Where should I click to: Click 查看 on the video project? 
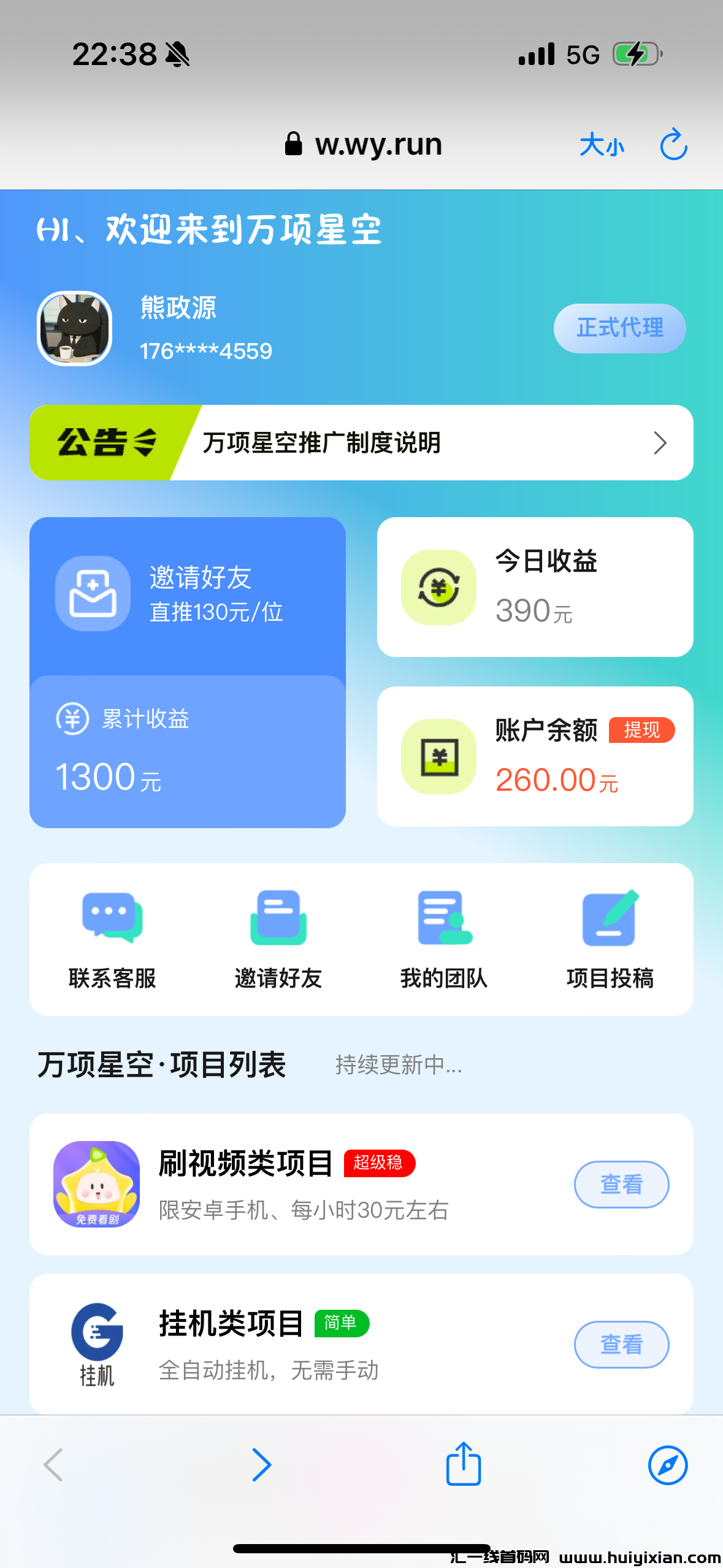(x=621, y=1184)
